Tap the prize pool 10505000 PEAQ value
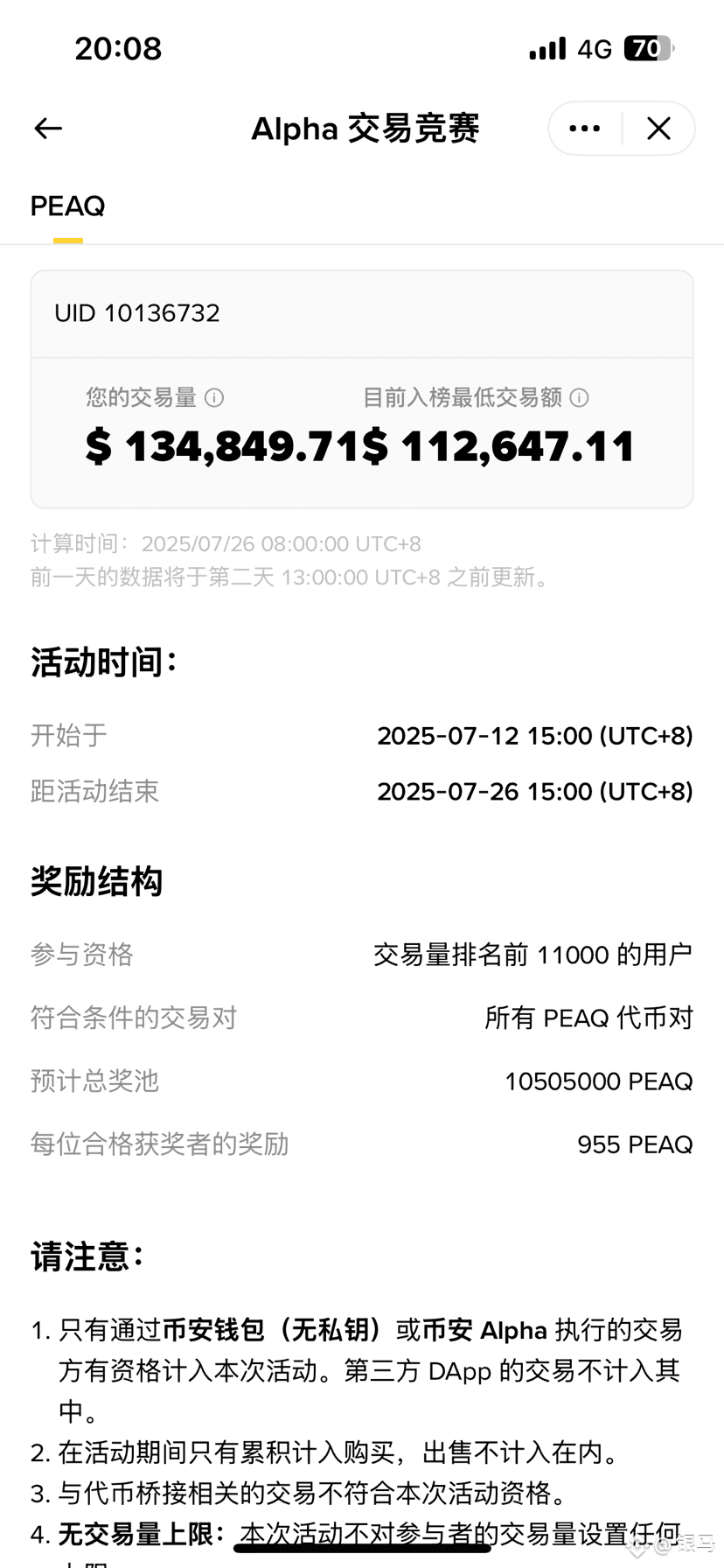 tap(598, 1081)
